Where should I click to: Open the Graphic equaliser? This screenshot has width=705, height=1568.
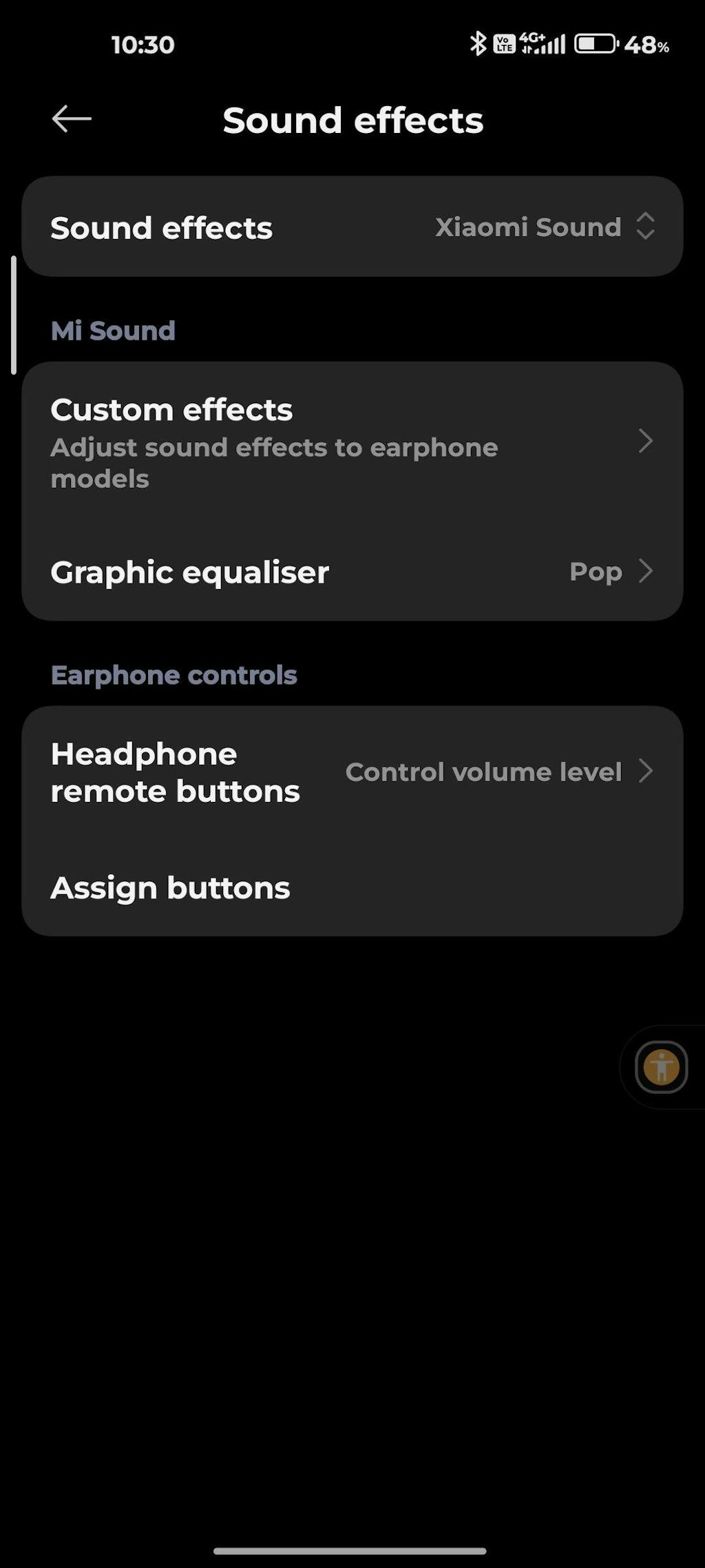click(351, 572)
